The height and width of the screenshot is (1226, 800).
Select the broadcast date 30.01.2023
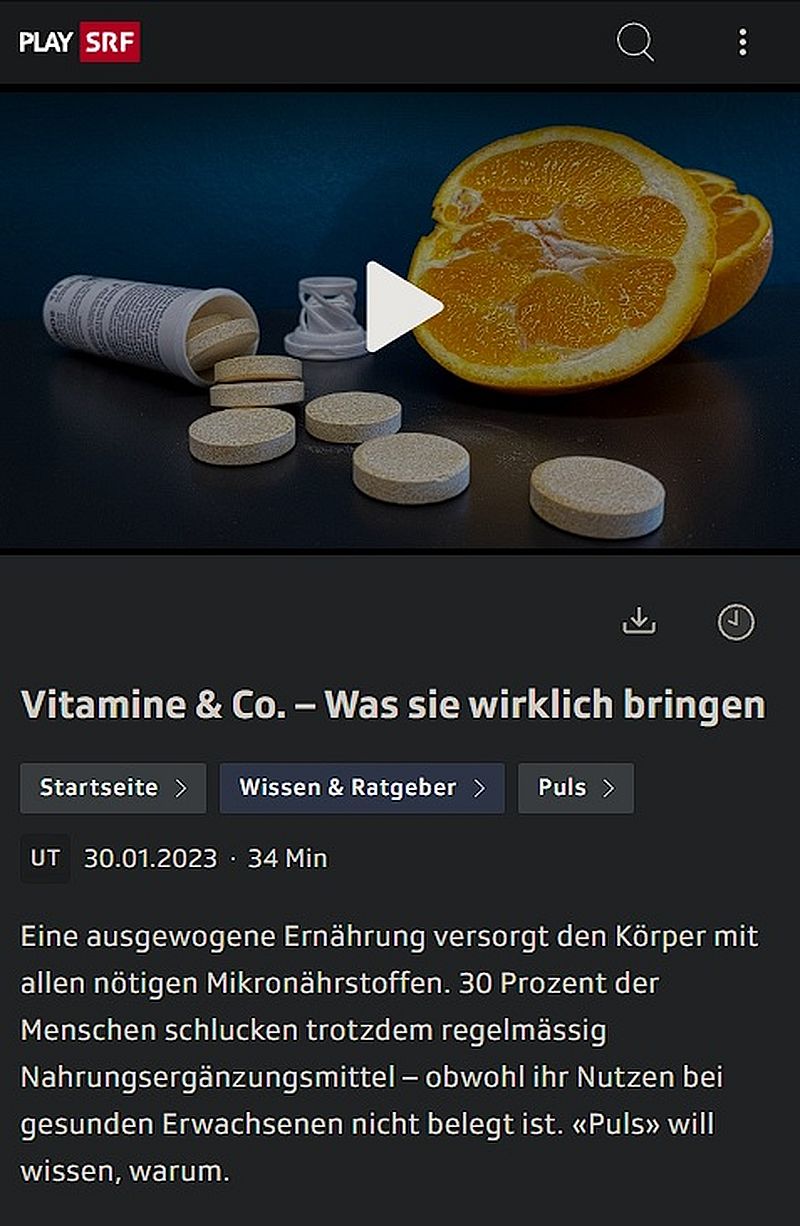point(150,858)
